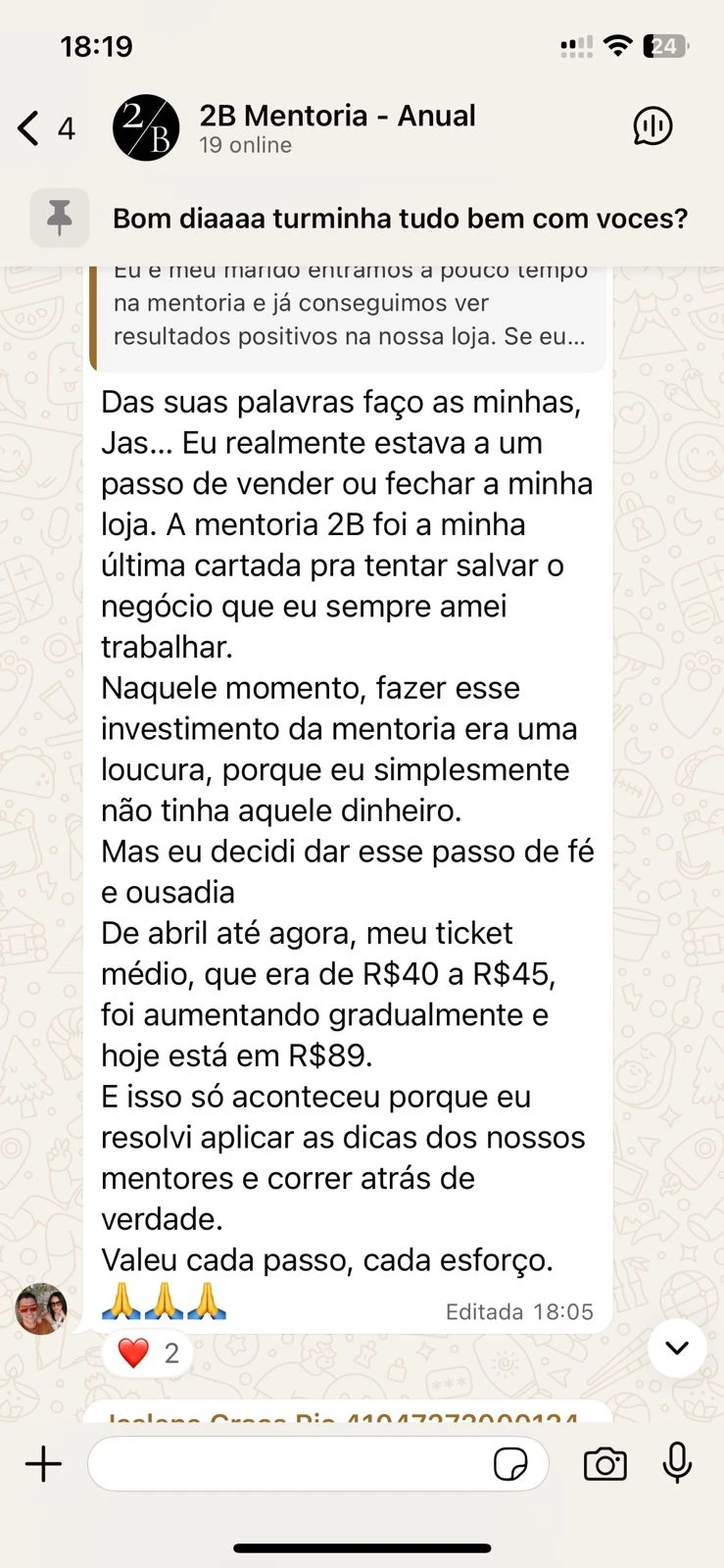Open the sticker picker

510,1464
